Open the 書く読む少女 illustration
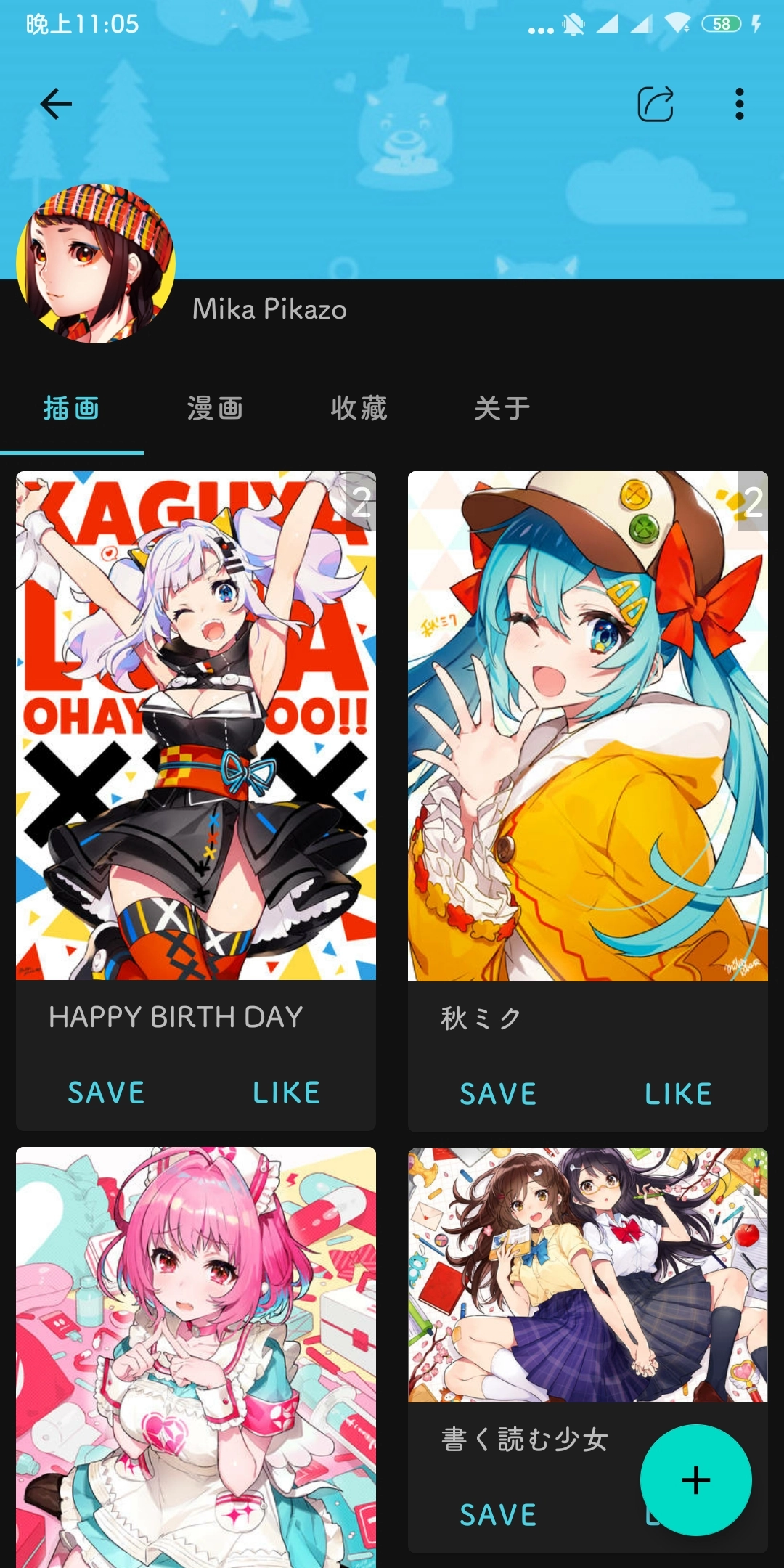The width and height of the screenshot is (784, 1568). pyautogui.click(x=588, y=1275)
